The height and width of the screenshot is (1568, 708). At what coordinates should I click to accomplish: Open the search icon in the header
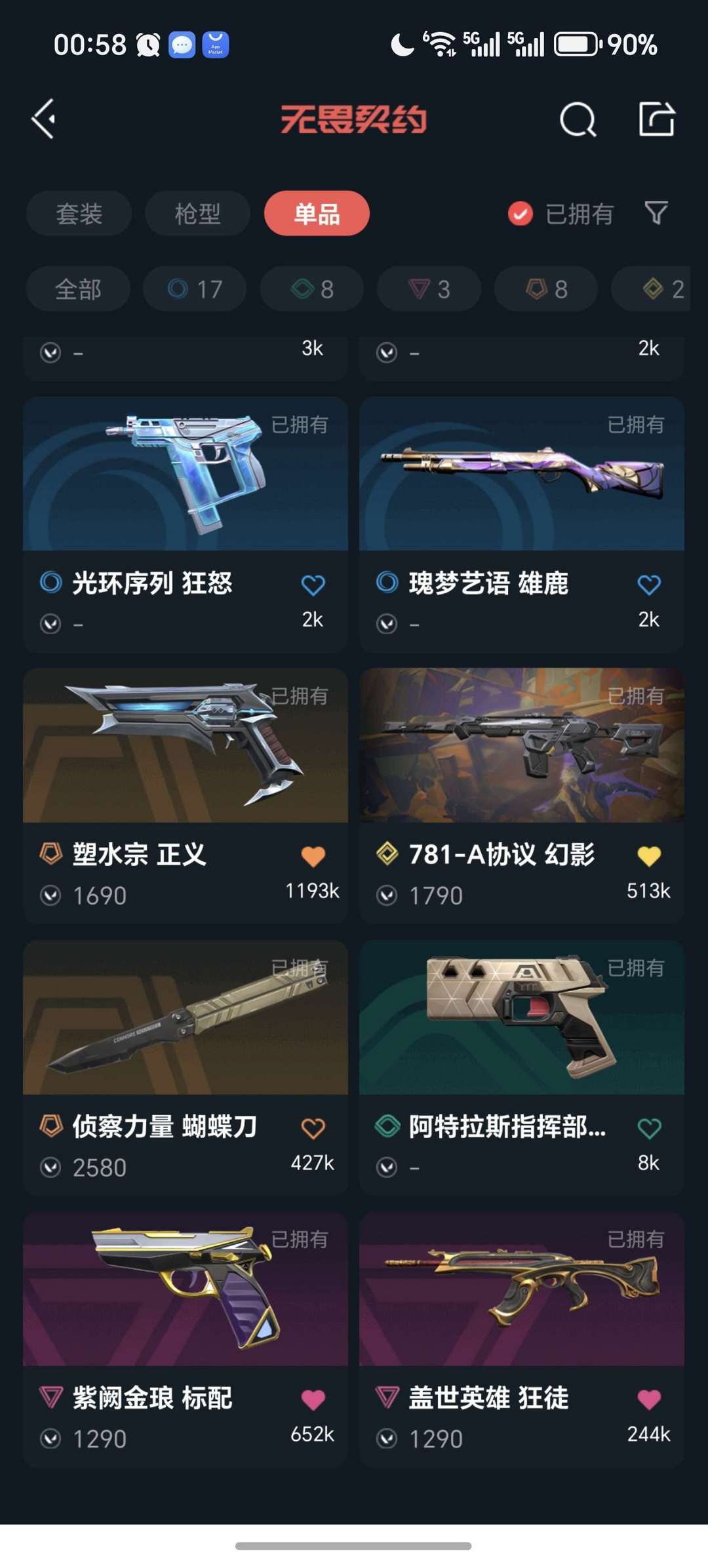(x=578, y=120)
